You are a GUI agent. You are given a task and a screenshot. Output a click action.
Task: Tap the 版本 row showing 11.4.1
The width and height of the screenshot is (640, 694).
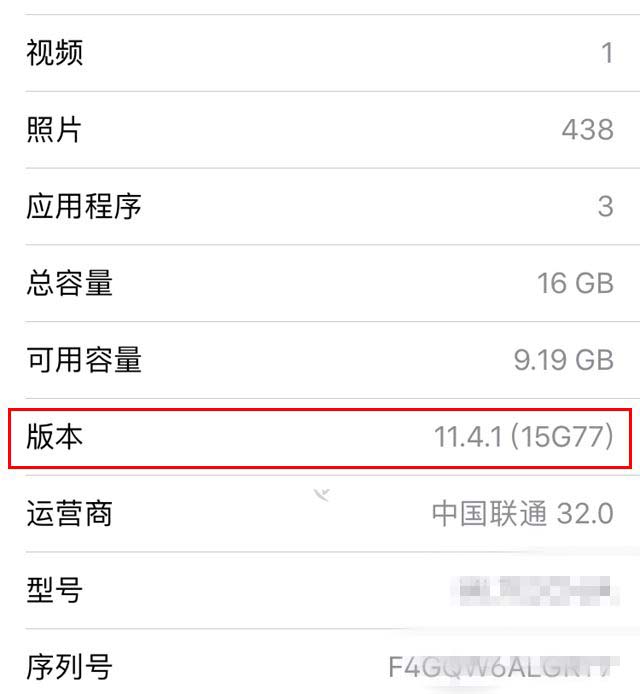(320, 437)
